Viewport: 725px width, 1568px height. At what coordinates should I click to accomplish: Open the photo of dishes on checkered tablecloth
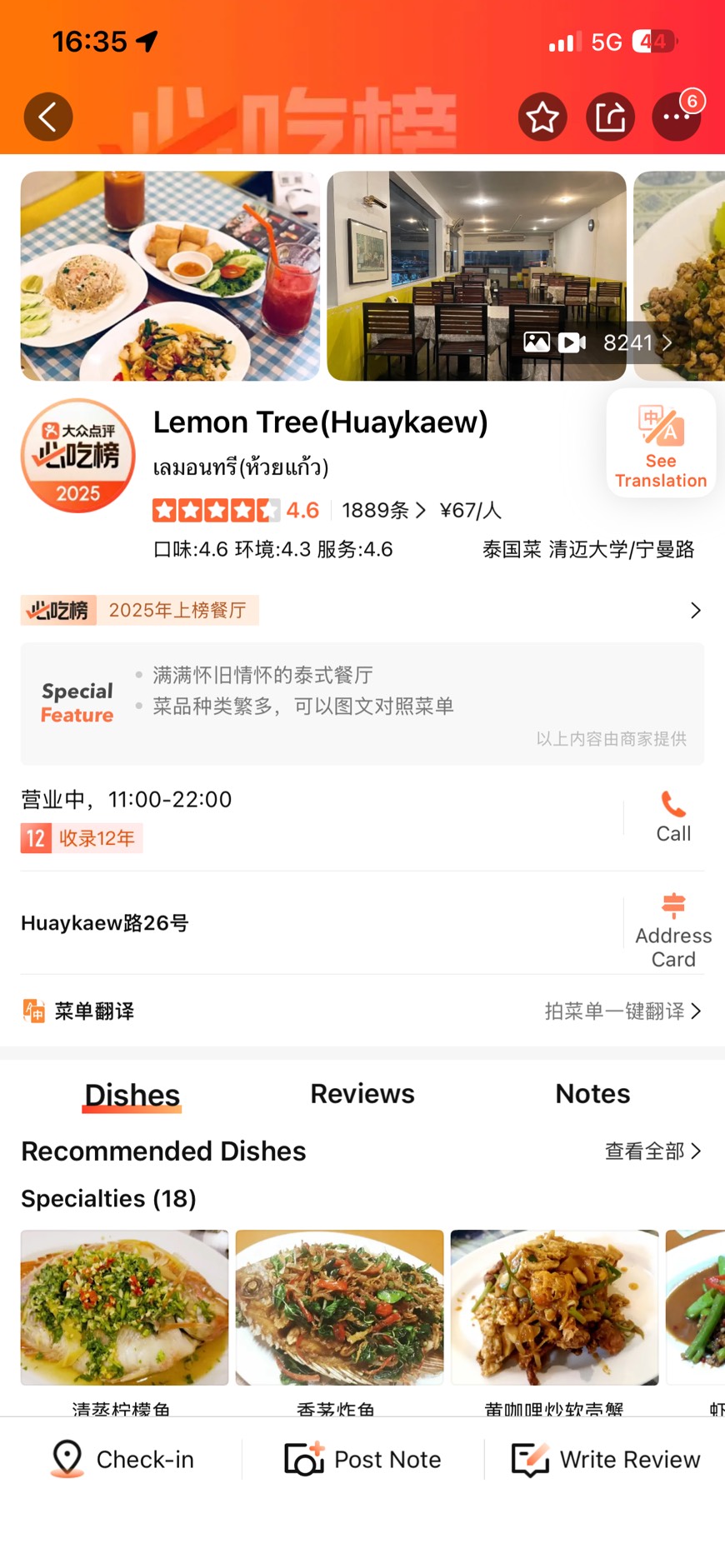click(x=170, y=276)
